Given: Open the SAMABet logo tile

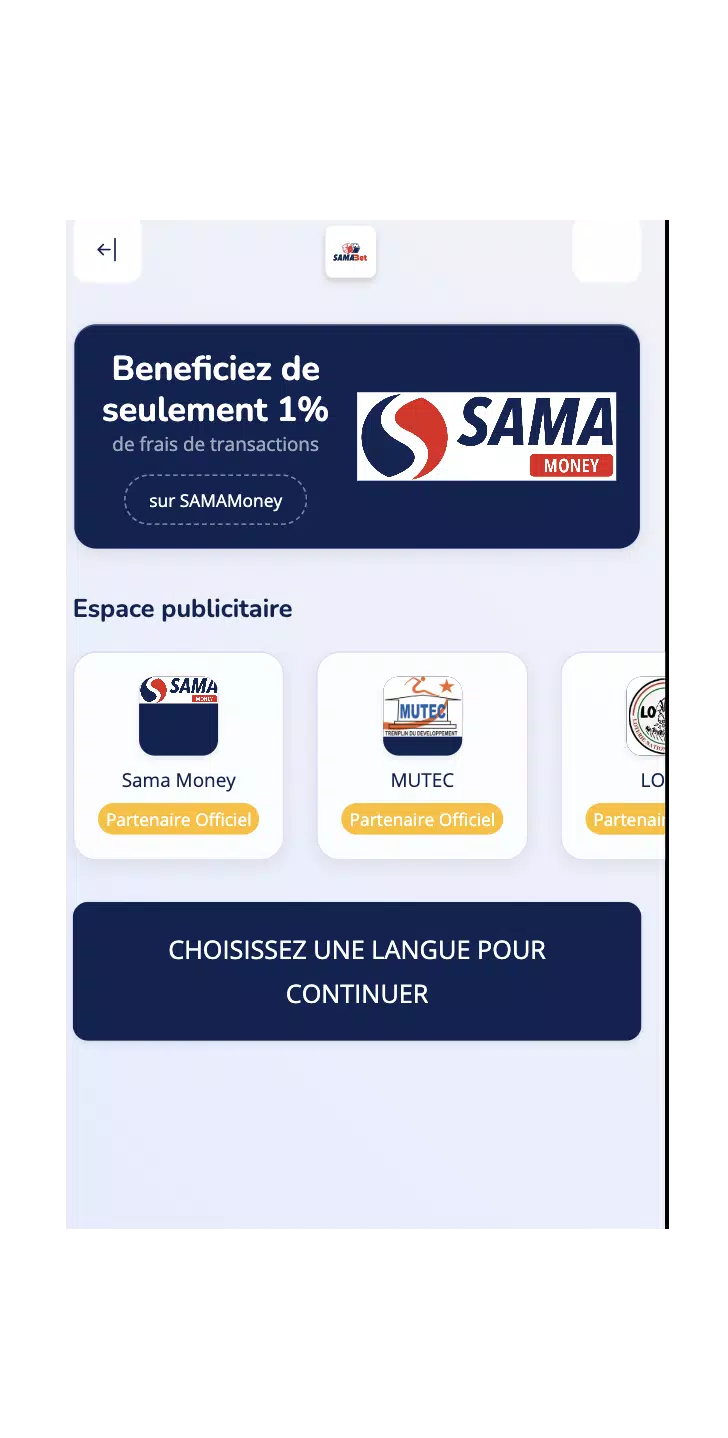Looking at the screenshot, I should coord(350,252).
